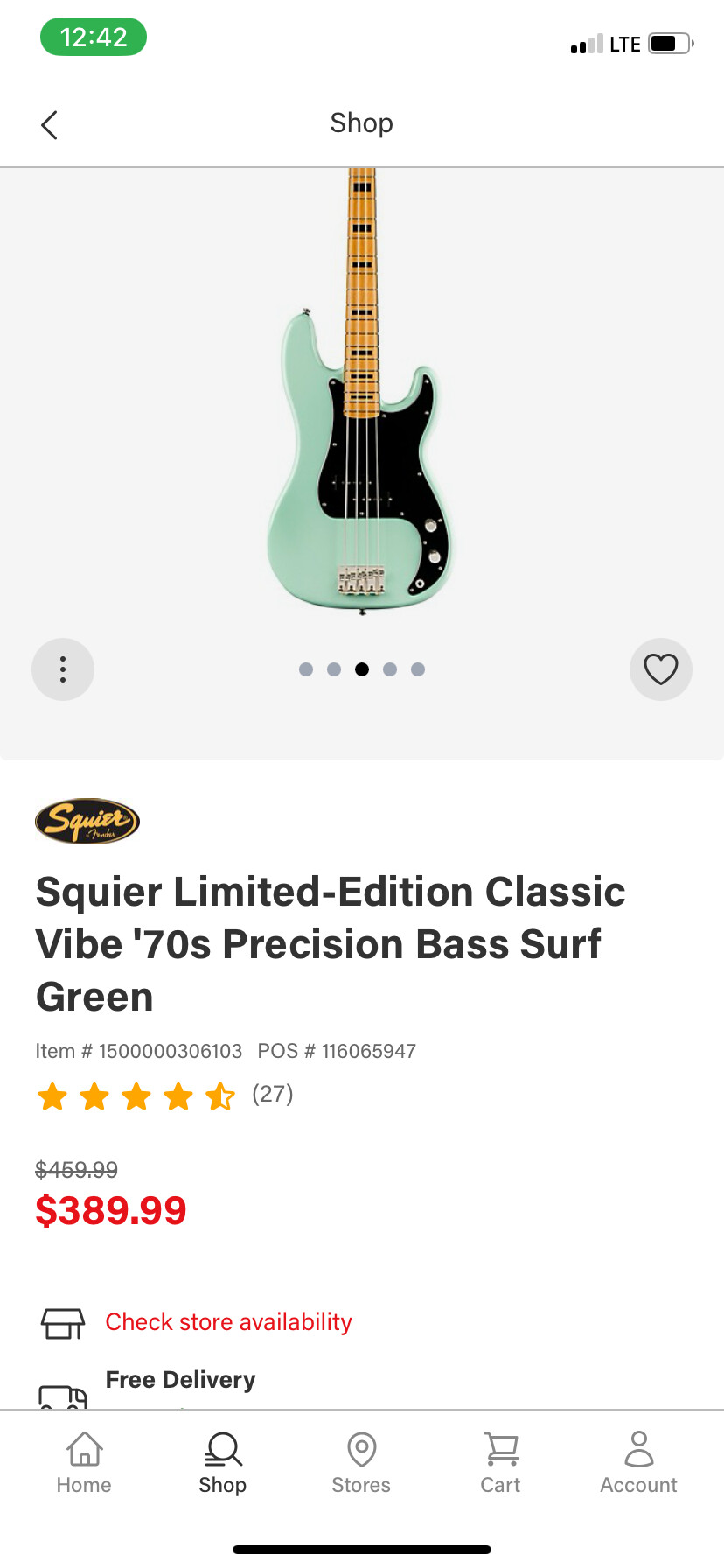Switch to the Stores tab
This screenshot has height=1568, width=724.
pyautogui.click(x=361, y=1463)
